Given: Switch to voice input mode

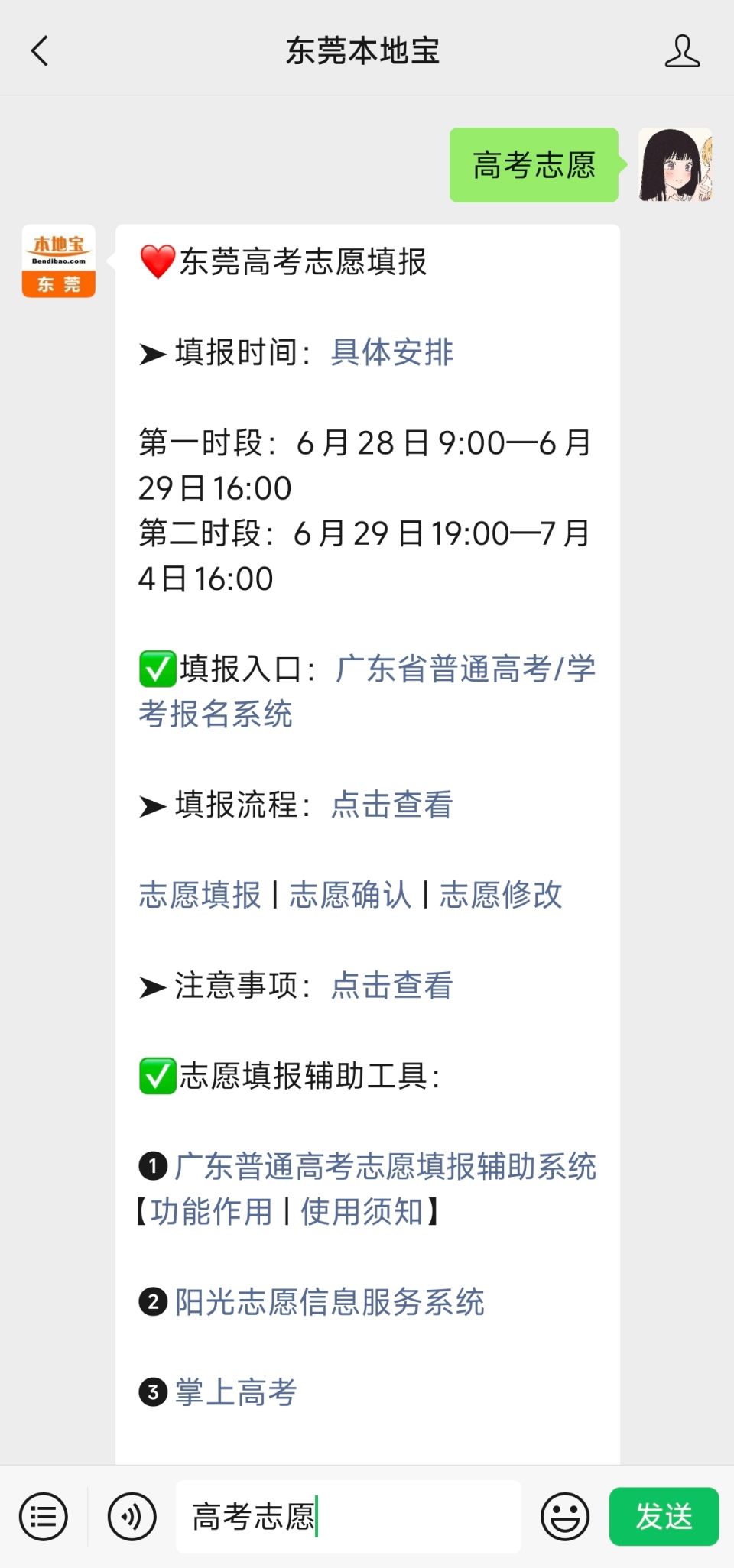Looking at the screenshot, I should click(132, 1517).
